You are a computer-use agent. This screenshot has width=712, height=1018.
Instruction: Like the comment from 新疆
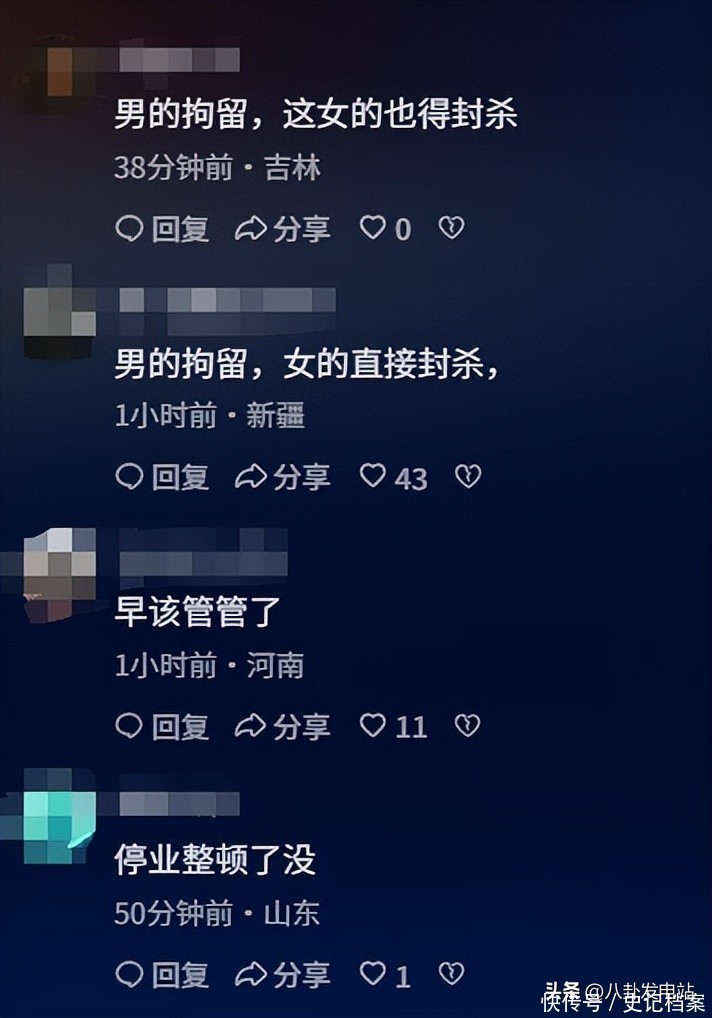click(x=373, y=477)
